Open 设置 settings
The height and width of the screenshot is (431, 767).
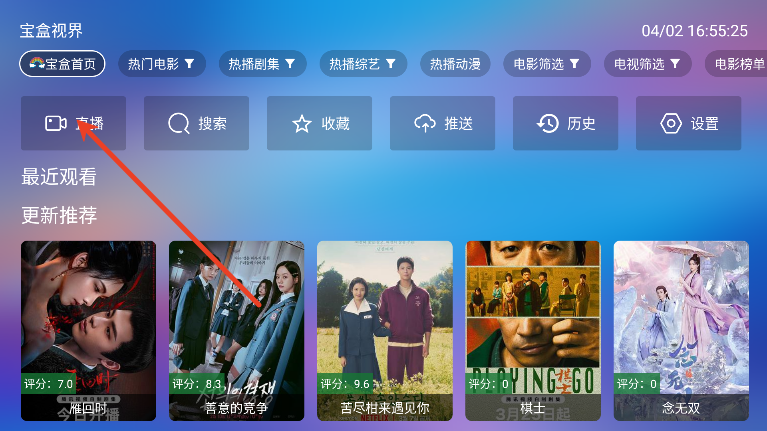tap(689, 124)
